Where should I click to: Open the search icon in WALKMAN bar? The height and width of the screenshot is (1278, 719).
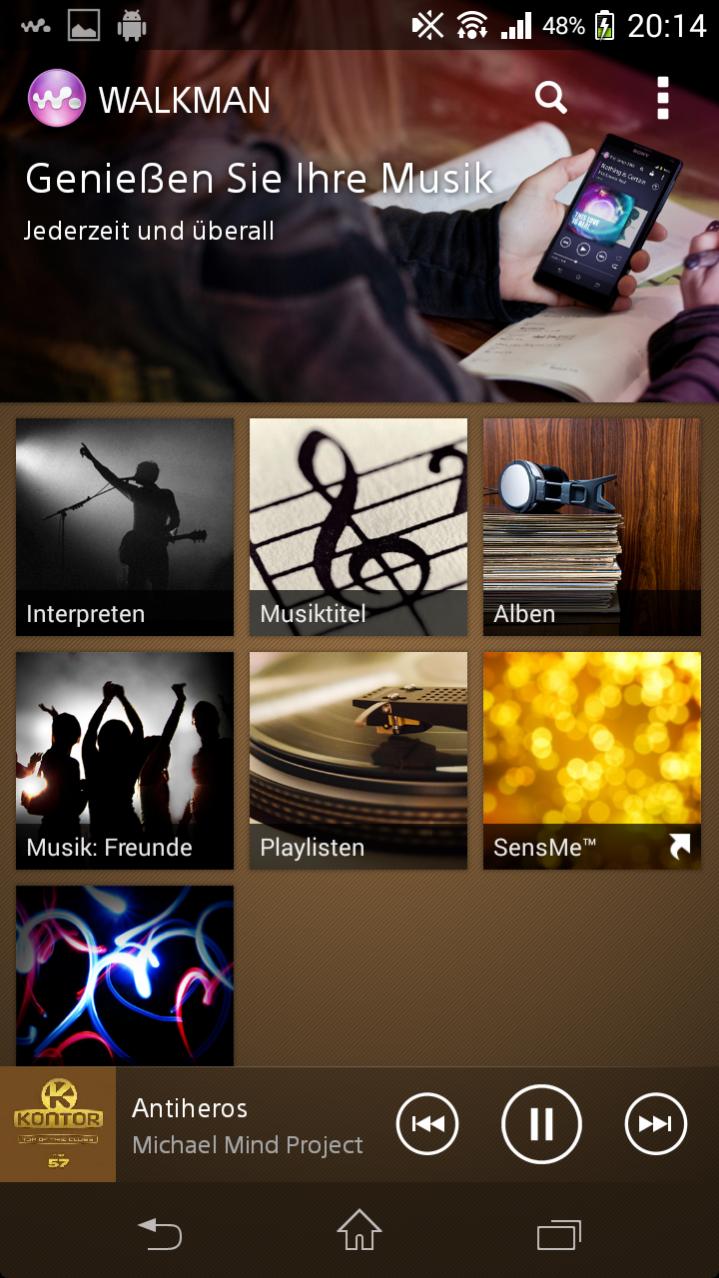551,98
